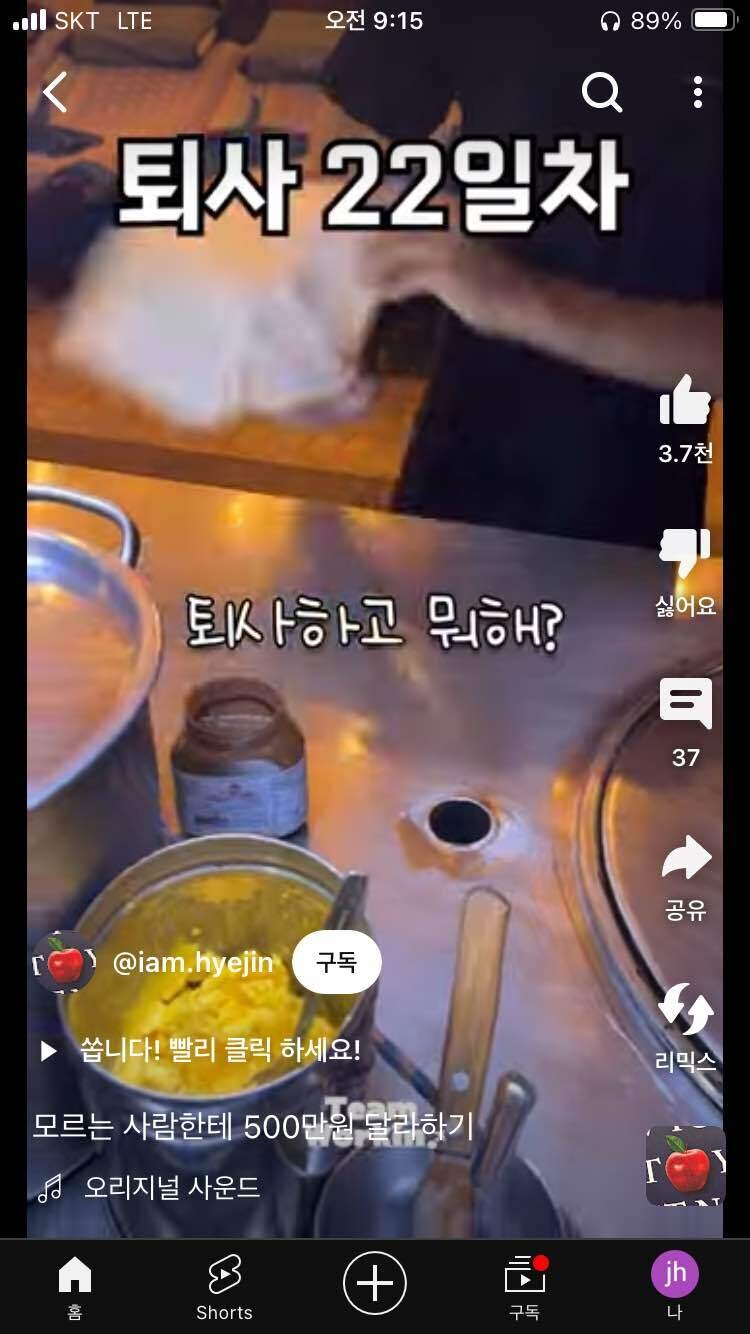
Task: Open the 나 profile tab
Action: click(675, 1287)
